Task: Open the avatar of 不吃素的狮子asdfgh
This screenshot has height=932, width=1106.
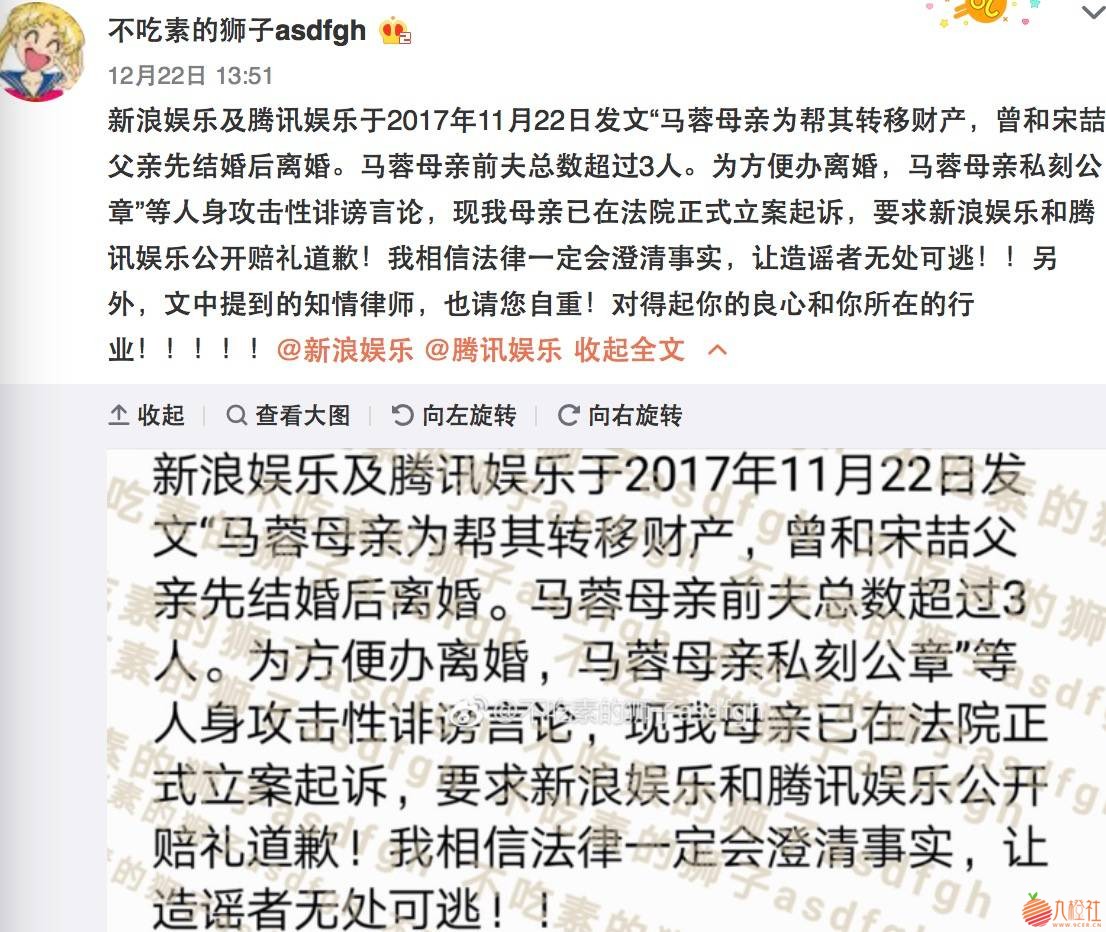Action: [44, 52]
